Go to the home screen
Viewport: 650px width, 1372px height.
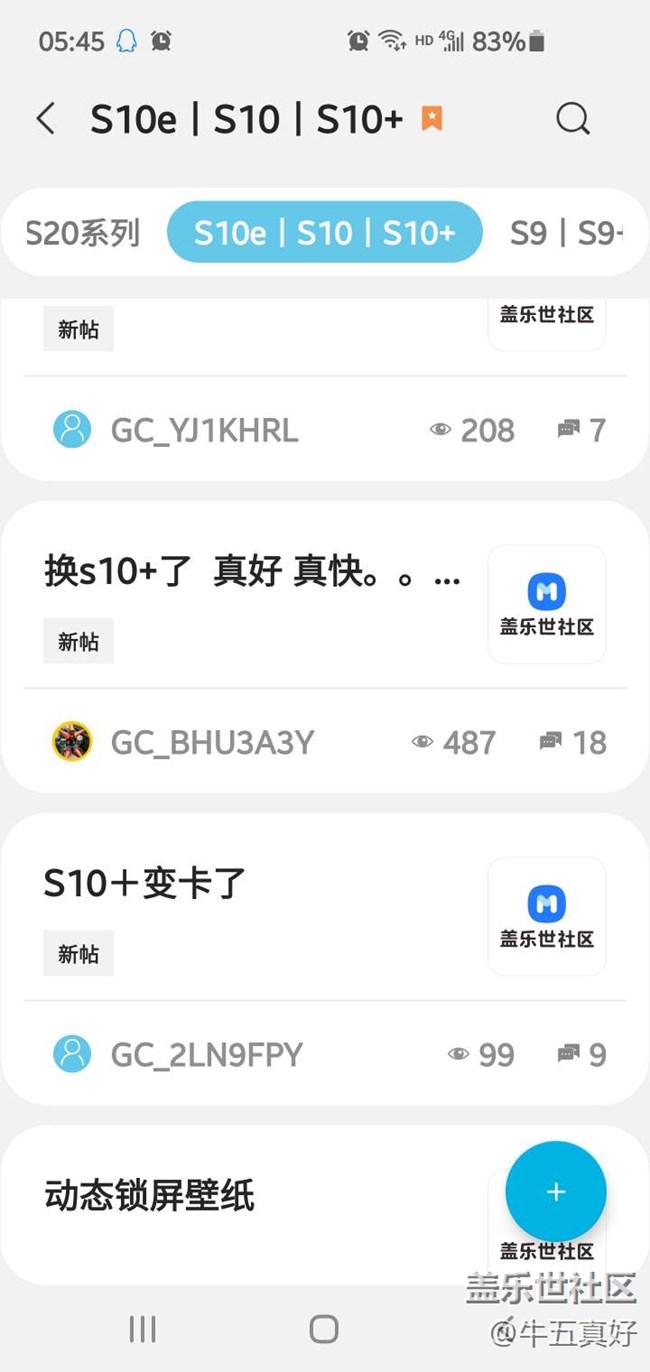(324, 1328)
